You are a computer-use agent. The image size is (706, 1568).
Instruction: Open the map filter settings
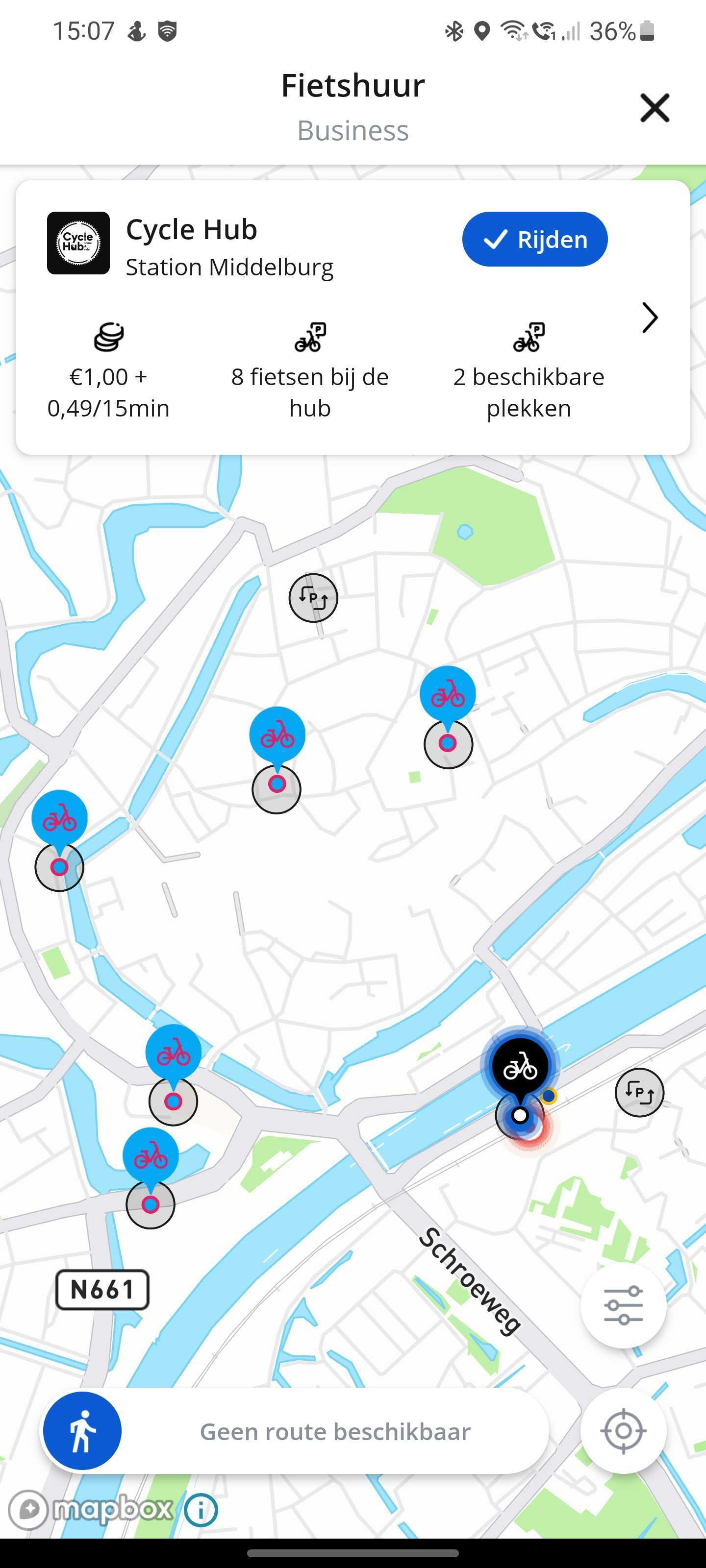(x=623, y=1306)
